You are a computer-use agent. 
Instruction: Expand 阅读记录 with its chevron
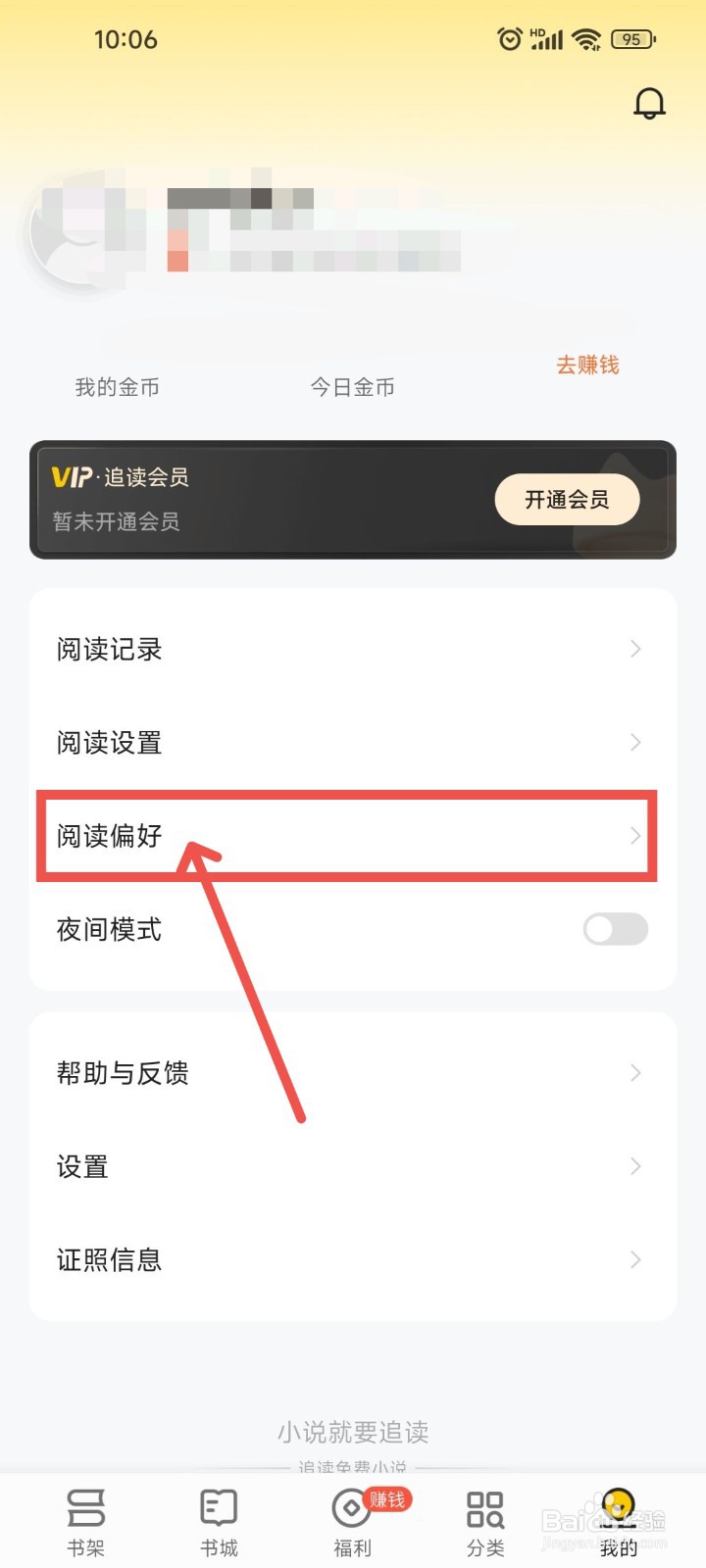635,649
